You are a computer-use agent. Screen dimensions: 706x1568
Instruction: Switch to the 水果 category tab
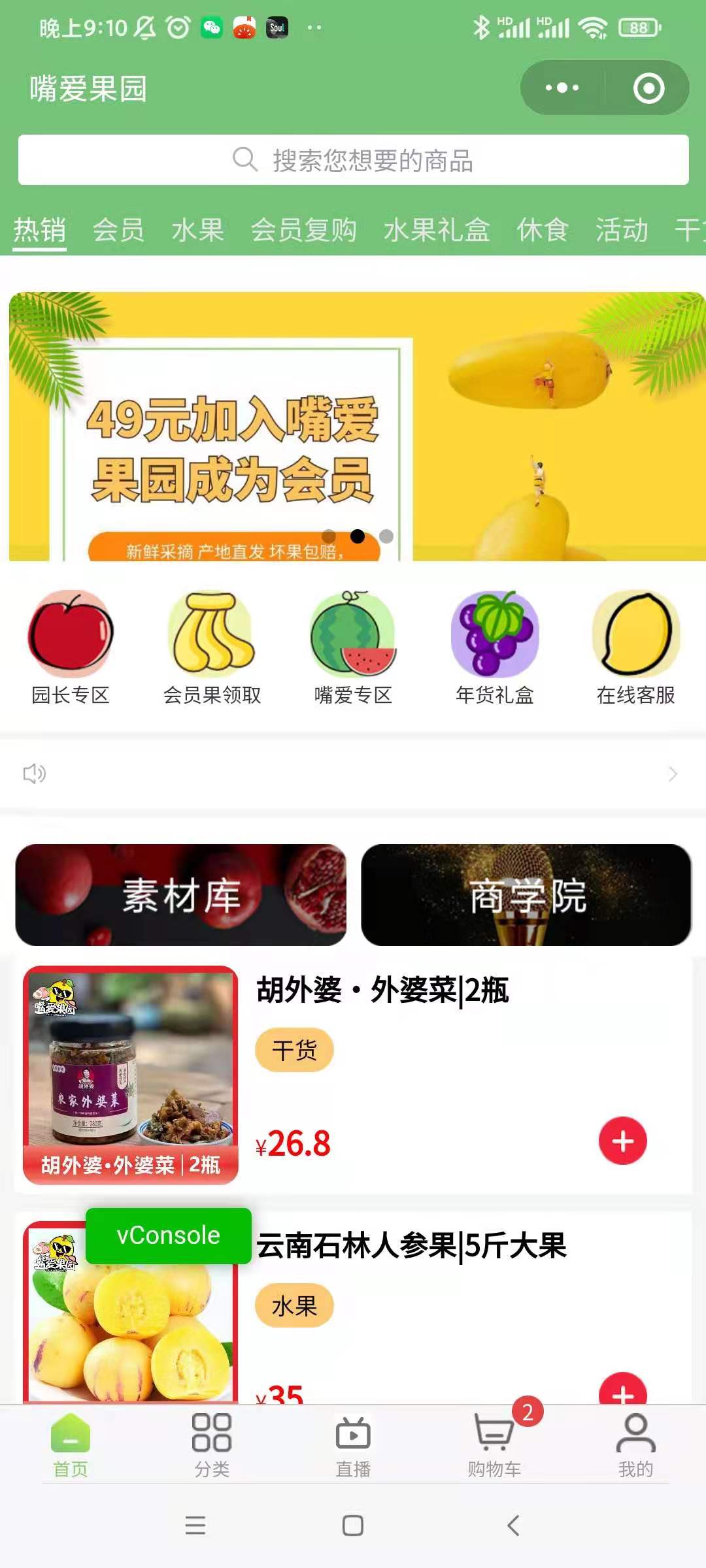point(197,230)
